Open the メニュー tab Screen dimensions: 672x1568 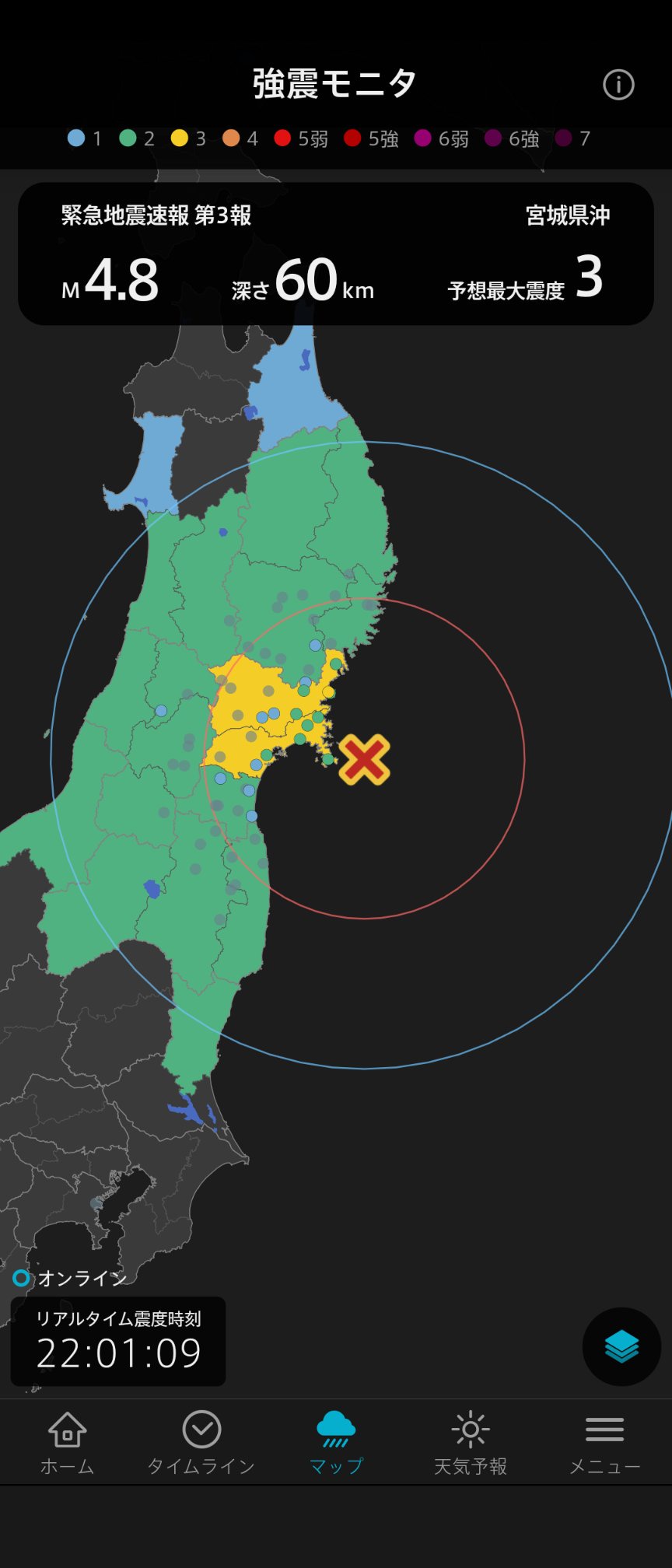coord(604,1442)
